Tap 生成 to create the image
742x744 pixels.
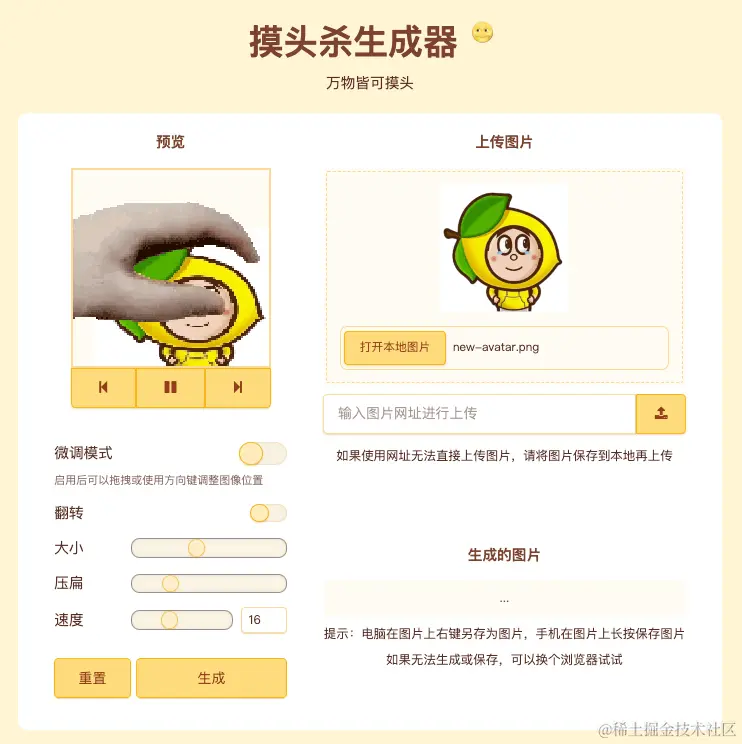[x=211, y=678]
